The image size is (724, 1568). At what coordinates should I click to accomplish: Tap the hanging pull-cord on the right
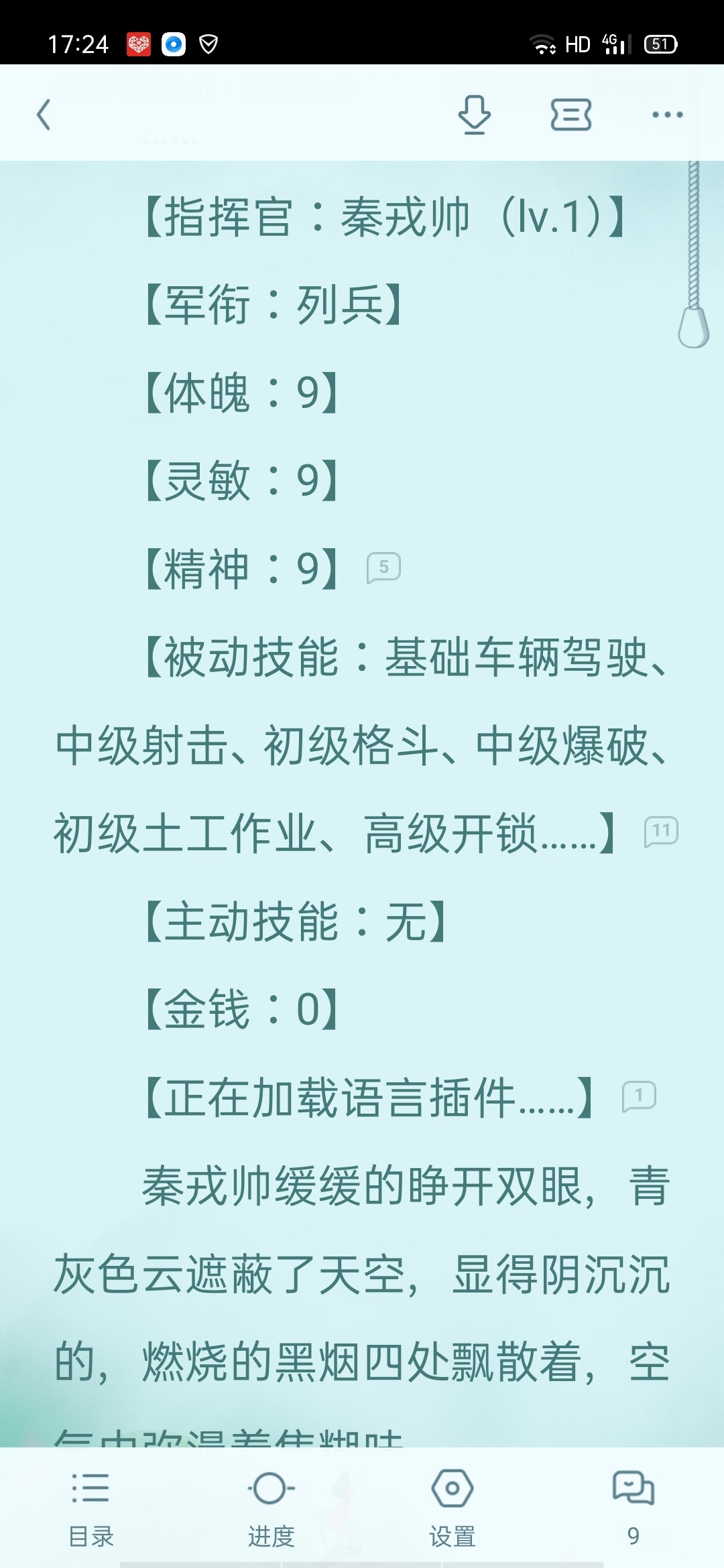(x=694, y=326)
